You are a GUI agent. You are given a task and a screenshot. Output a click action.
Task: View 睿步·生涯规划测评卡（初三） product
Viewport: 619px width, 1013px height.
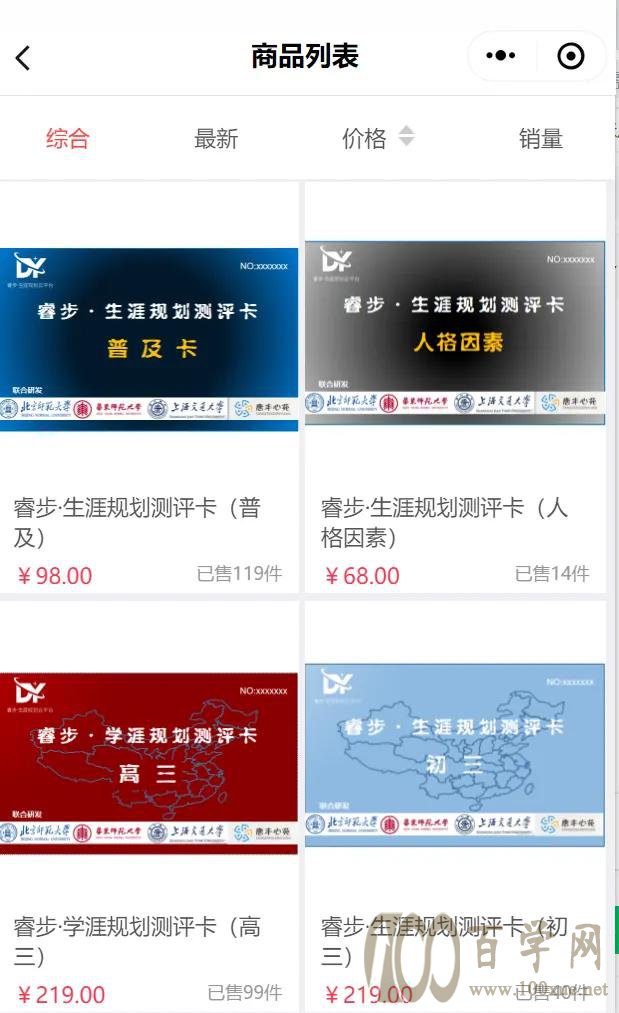455,755
